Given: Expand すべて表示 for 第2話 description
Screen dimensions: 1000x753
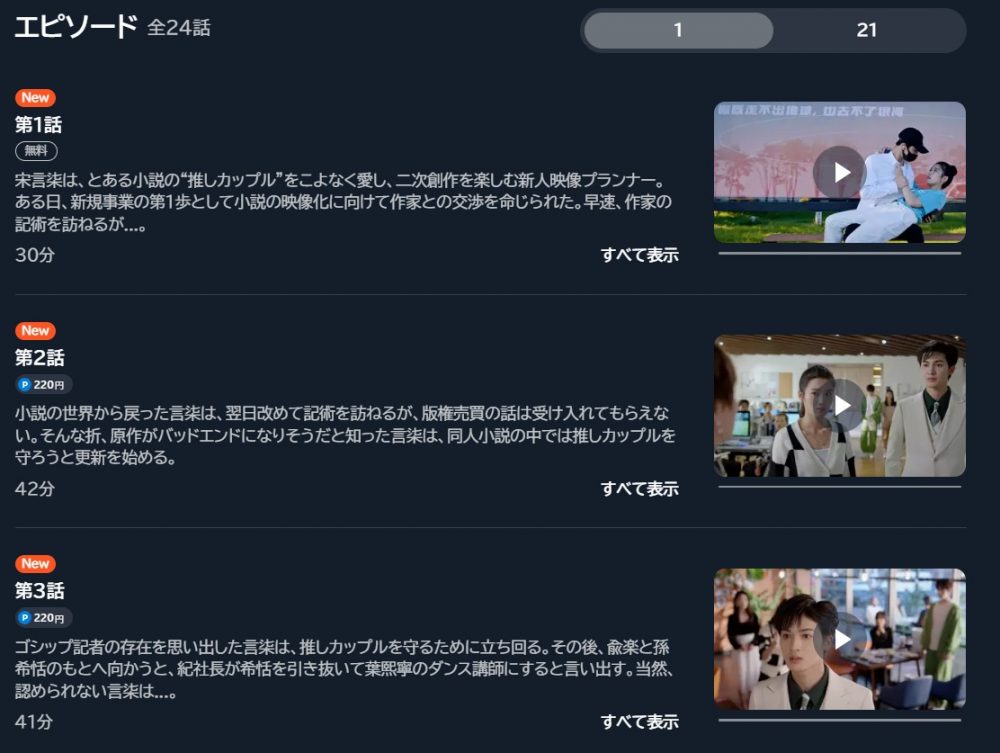Looking at the screenshot, I should (639, 489).
